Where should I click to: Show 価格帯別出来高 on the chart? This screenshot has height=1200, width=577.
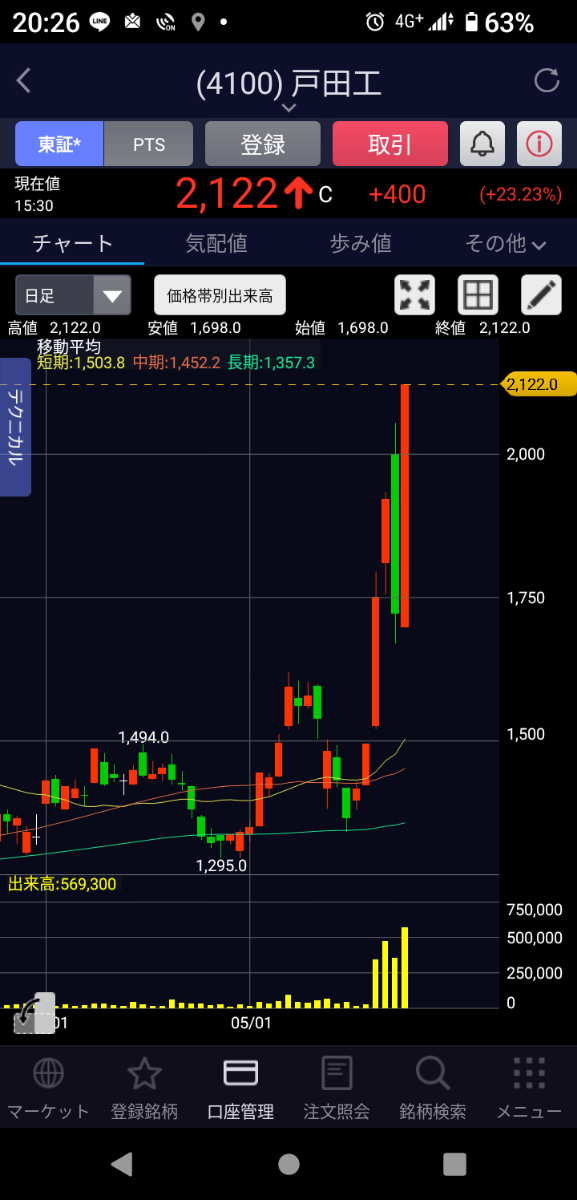tap(220, 295)
